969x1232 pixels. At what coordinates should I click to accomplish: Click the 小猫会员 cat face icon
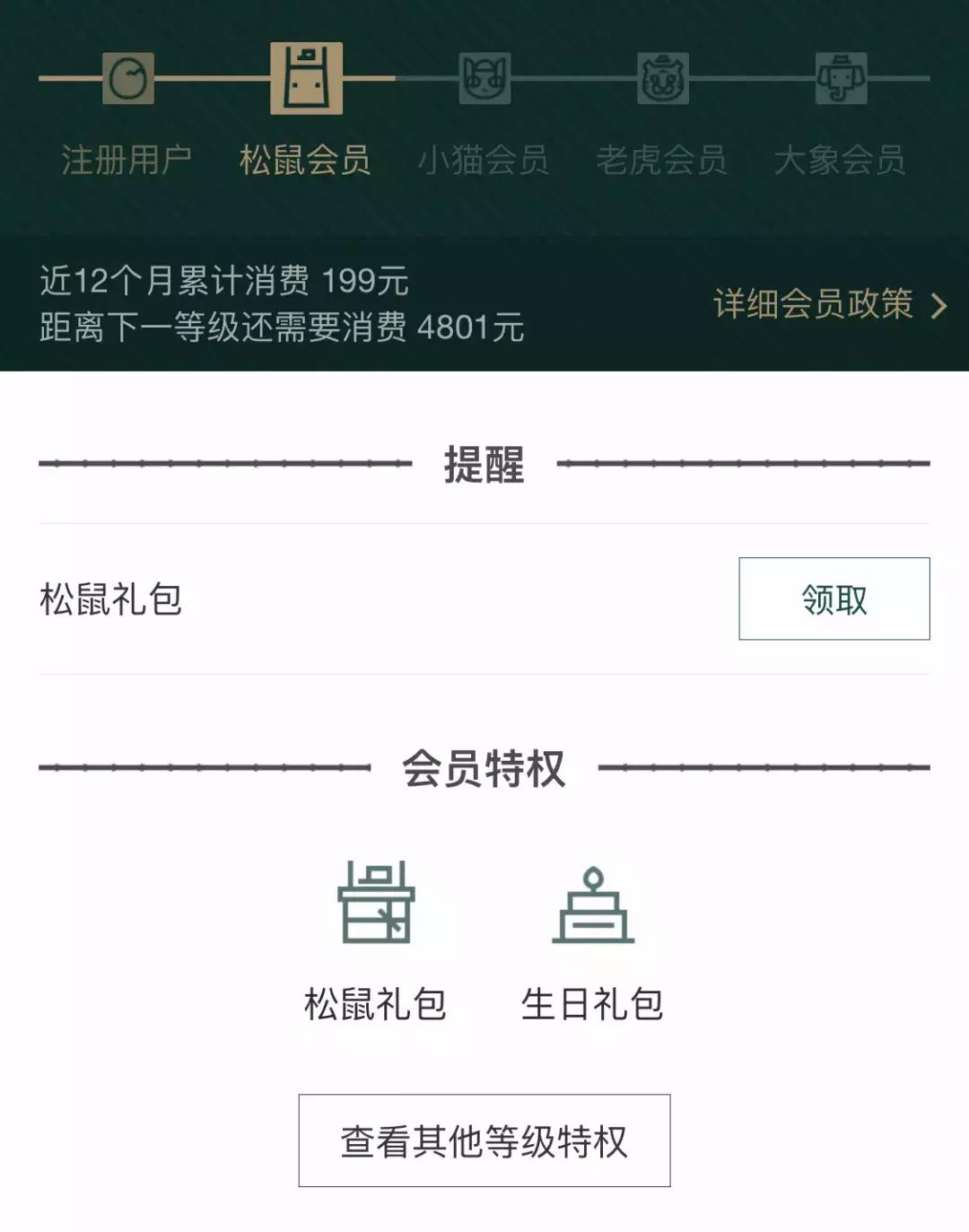click(486, 81)
